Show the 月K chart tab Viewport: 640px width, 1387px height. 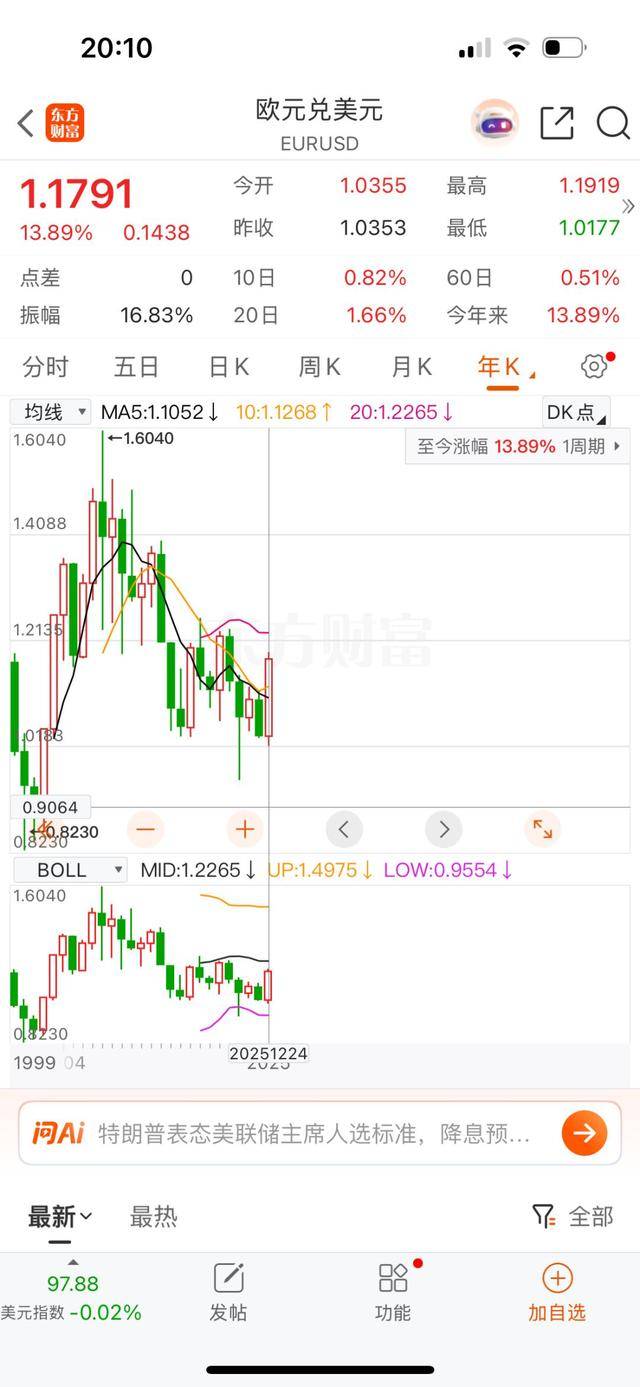pyautogui.click(x=411, y=367)
